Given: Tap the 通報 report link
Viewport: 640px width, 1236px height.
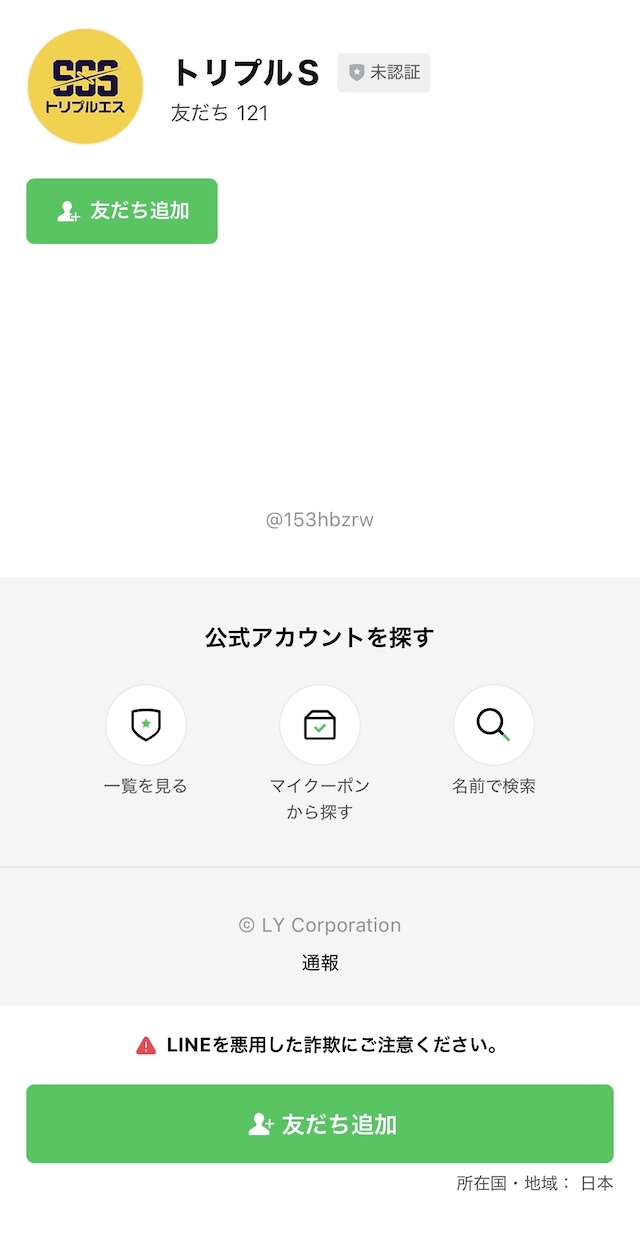Looking at the screenshot, I should coord(320,963).
